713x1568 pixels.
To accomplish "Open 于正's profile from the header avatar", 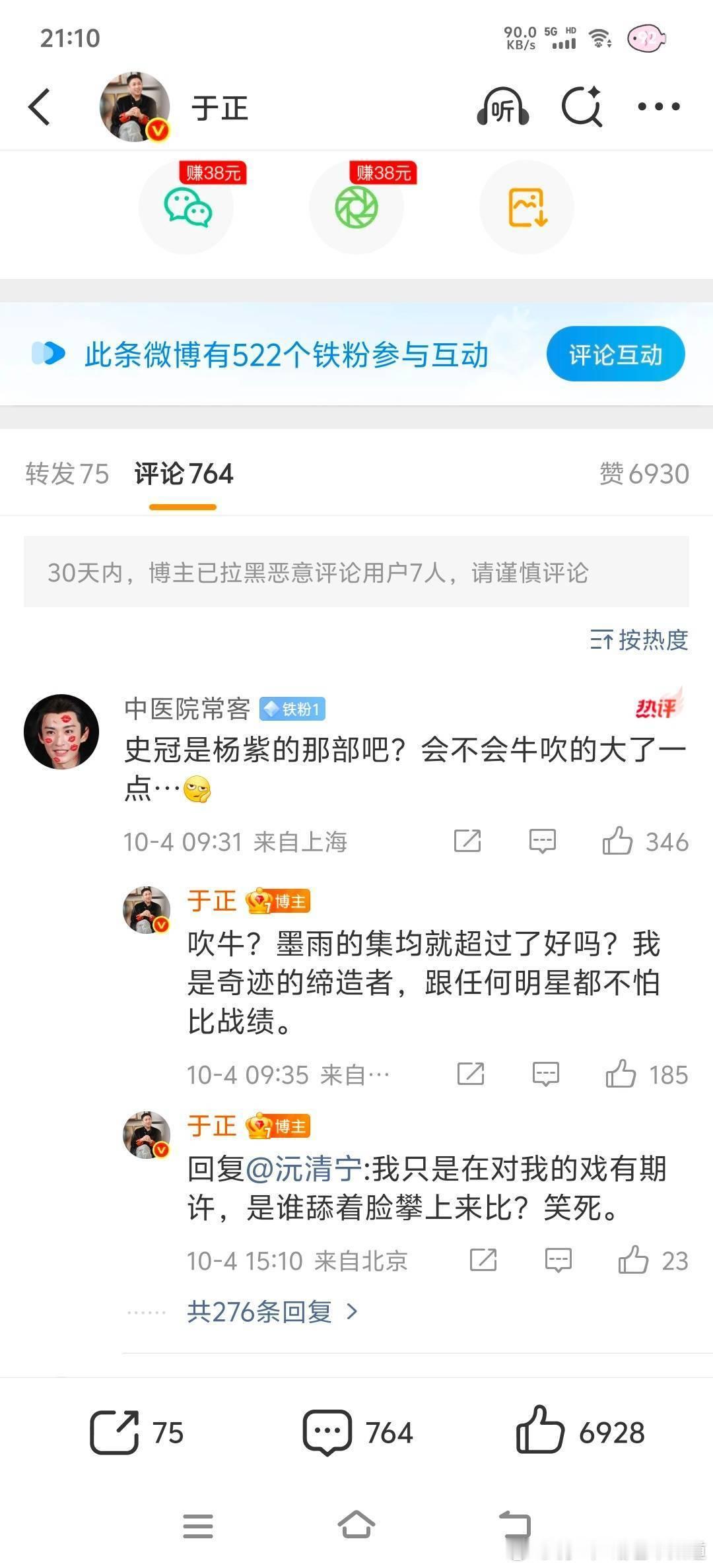I will pyautogui.click(x=135, y=107).
